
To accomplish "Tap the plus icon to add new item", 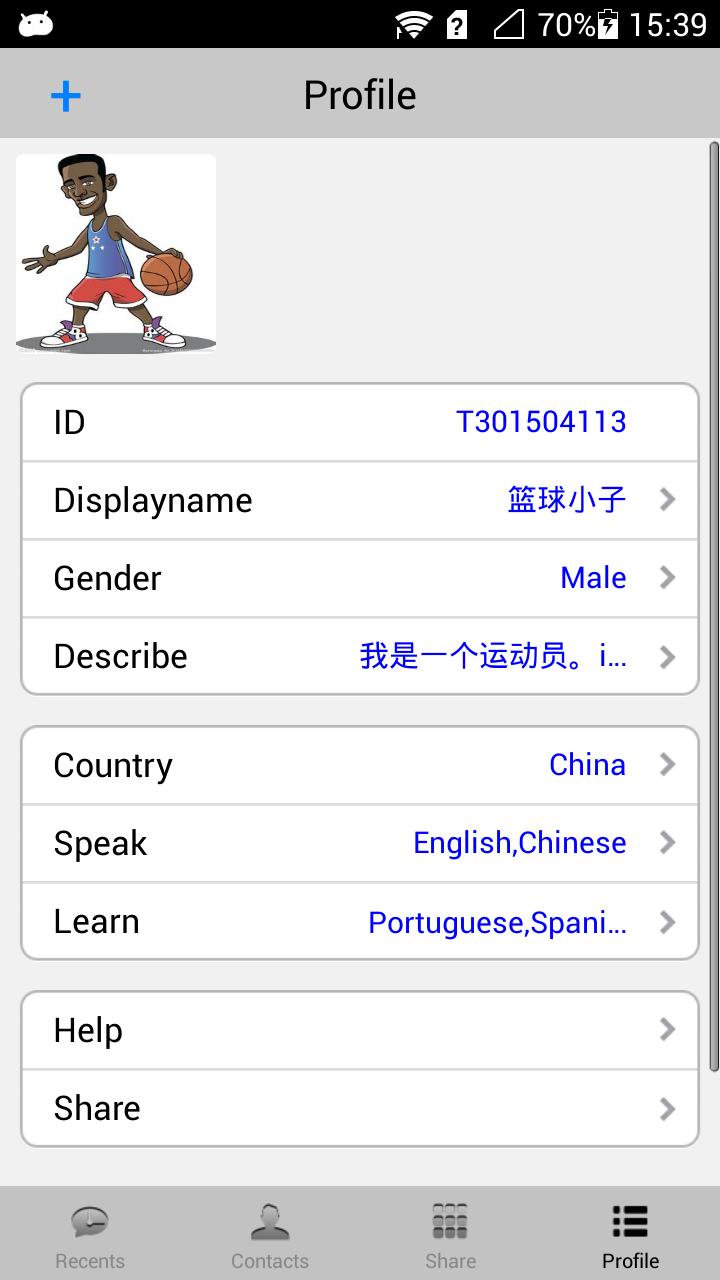I will (x=64, y=95).
